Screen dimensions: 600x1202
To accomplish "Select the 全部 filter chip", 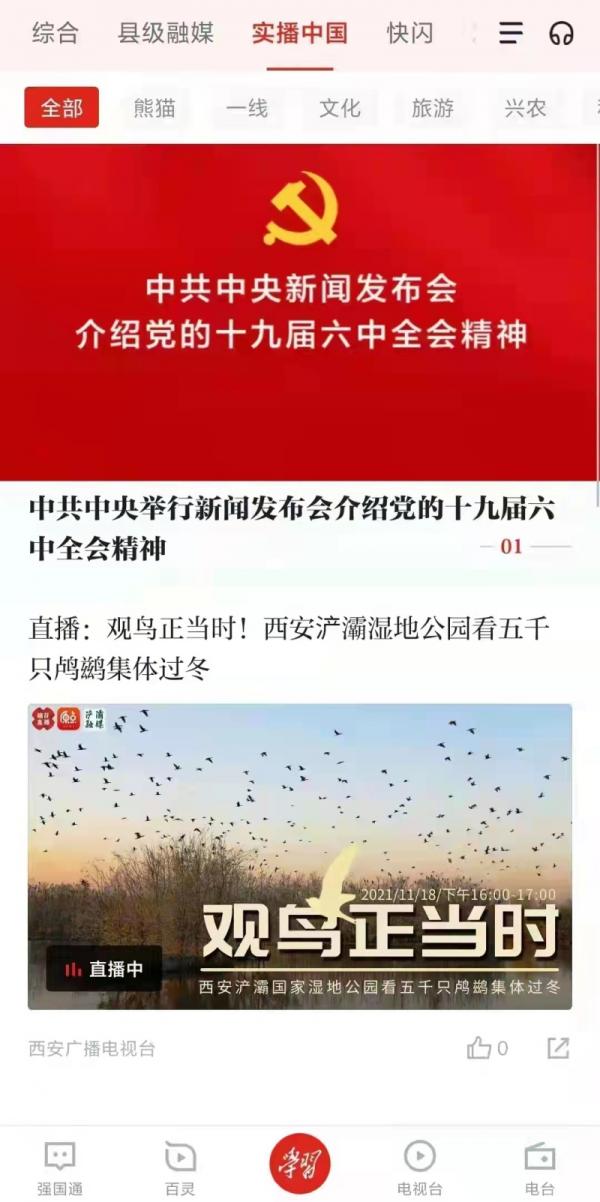I will pos(61,108).
